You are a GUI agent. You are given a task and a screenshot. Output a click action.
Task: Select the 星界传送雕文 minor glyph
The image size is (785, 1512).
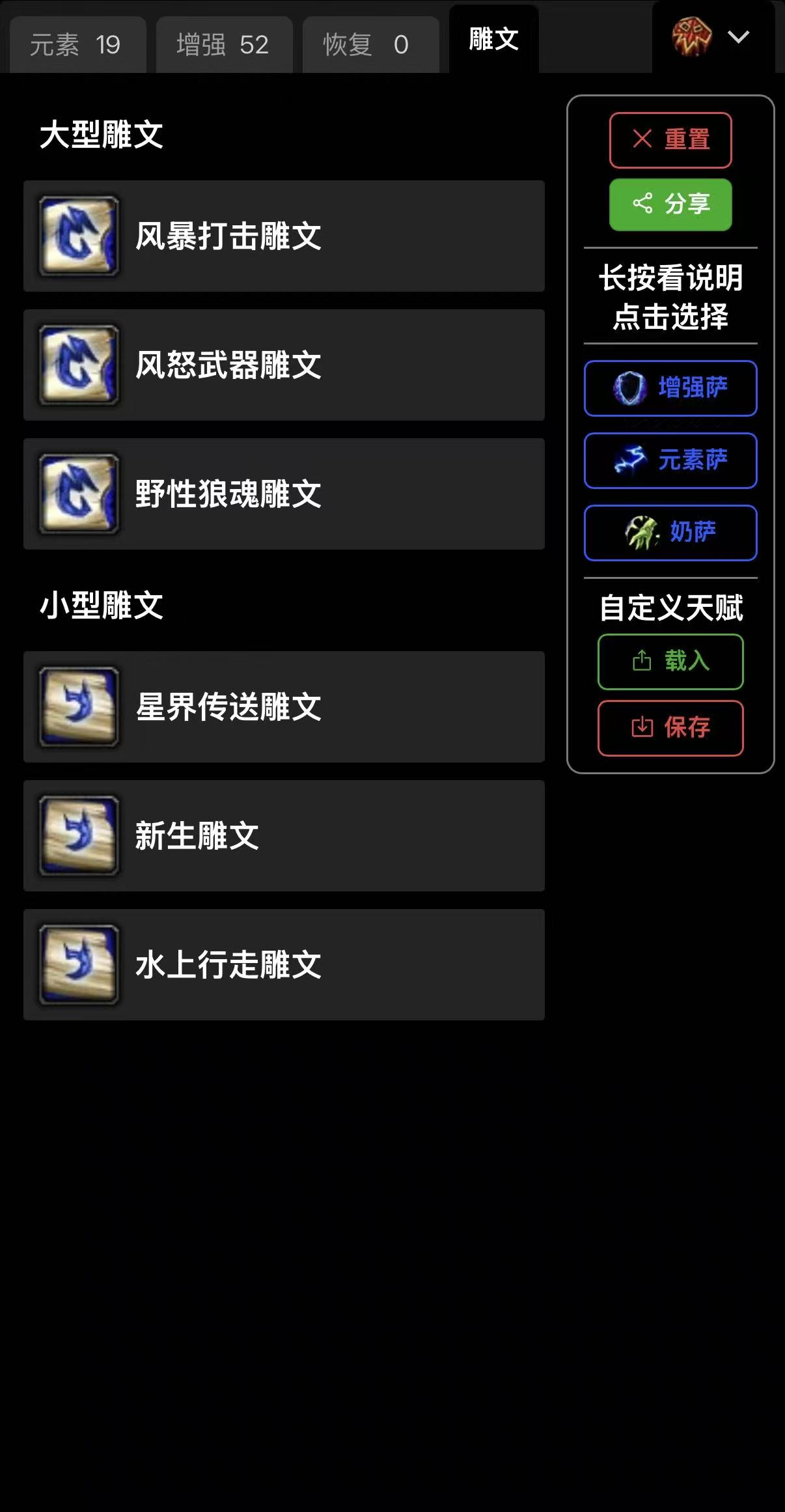284,707
